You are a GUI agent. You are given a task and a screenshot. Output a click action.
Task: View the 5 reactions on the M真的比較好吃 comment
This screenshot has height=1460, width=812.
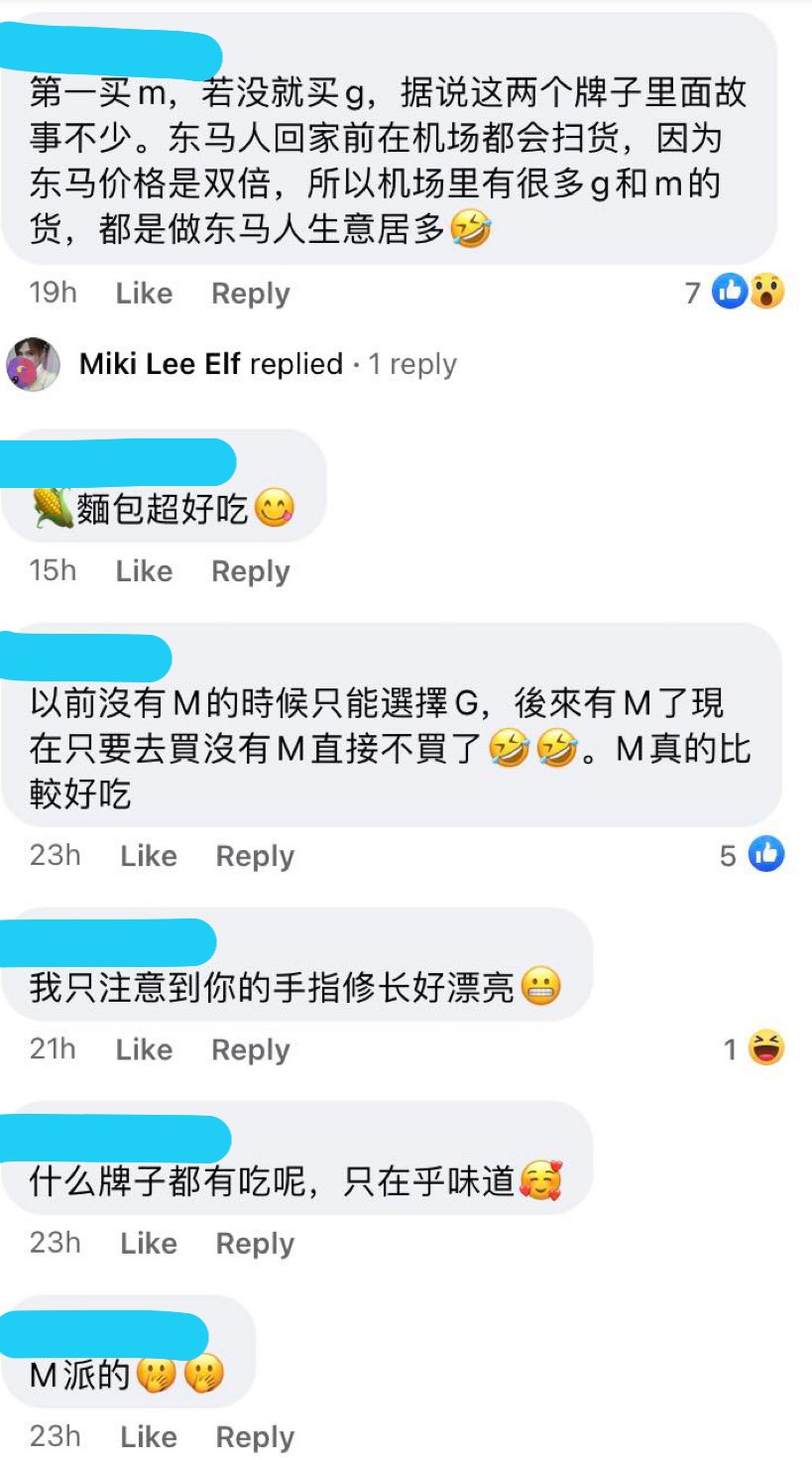tap(753, 855)
